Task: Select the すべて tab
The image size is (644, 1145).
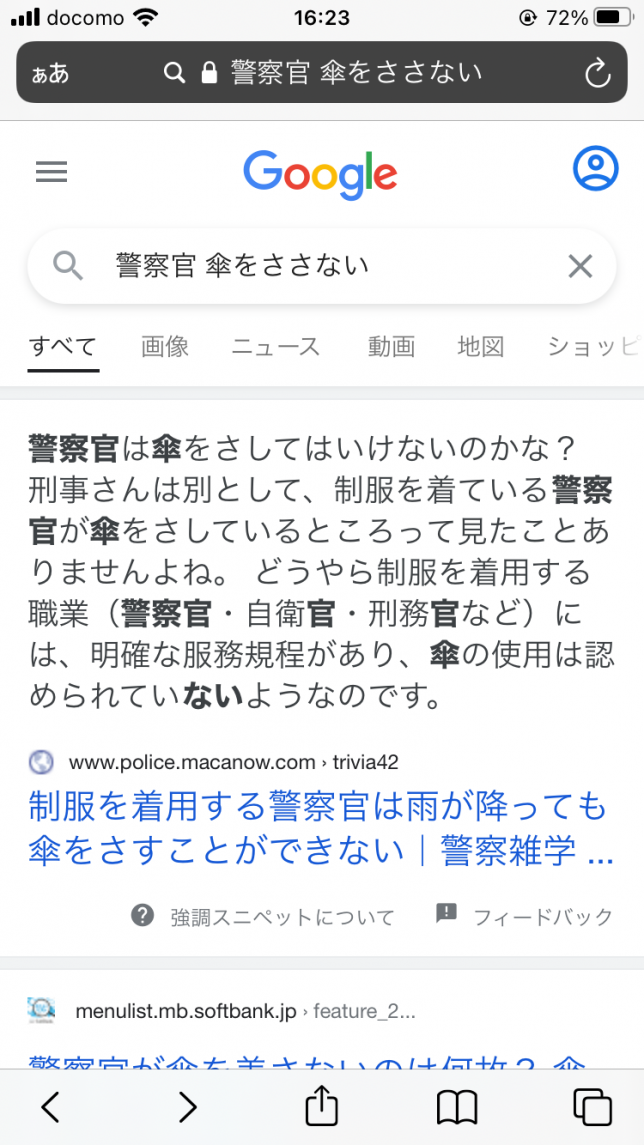Action: coord(63,346)
